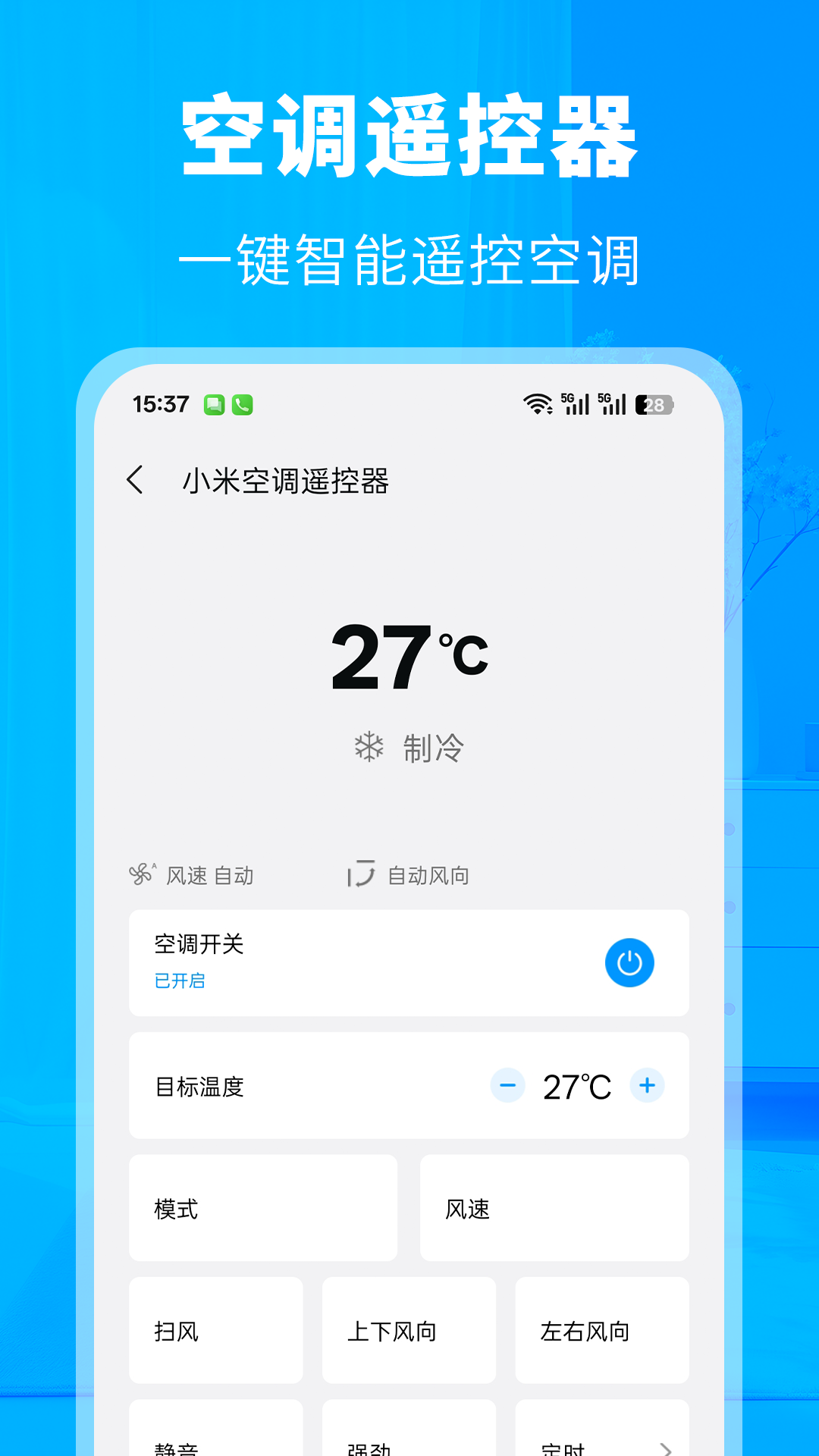Tap the plus button beside 27℃

click(647, 1086)
